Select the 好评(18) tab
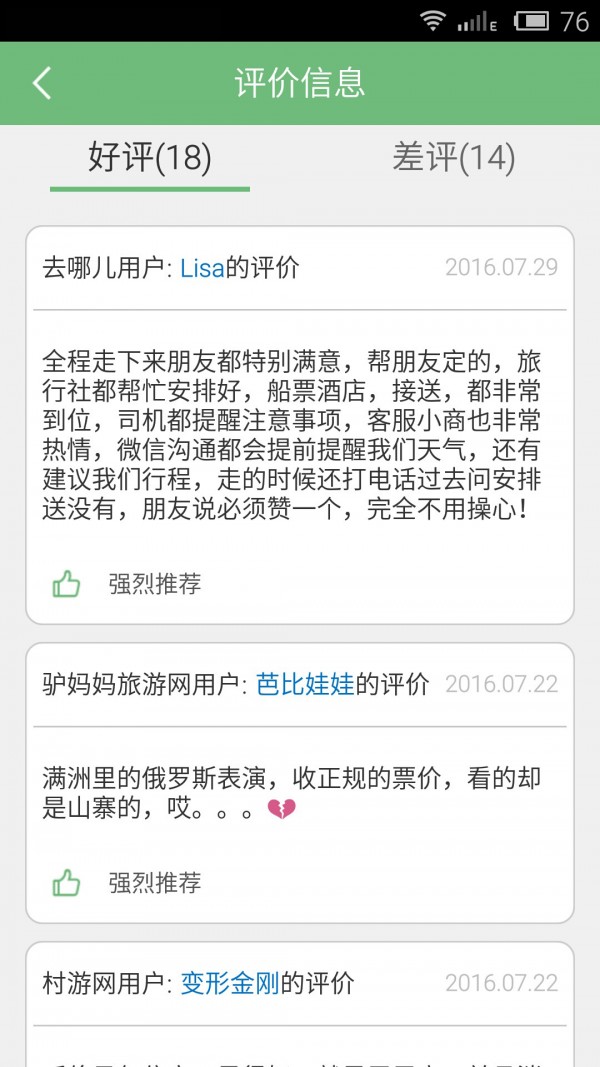Image resolution: width=600 pixels, height=1067 pixels. tap(150, 158)
